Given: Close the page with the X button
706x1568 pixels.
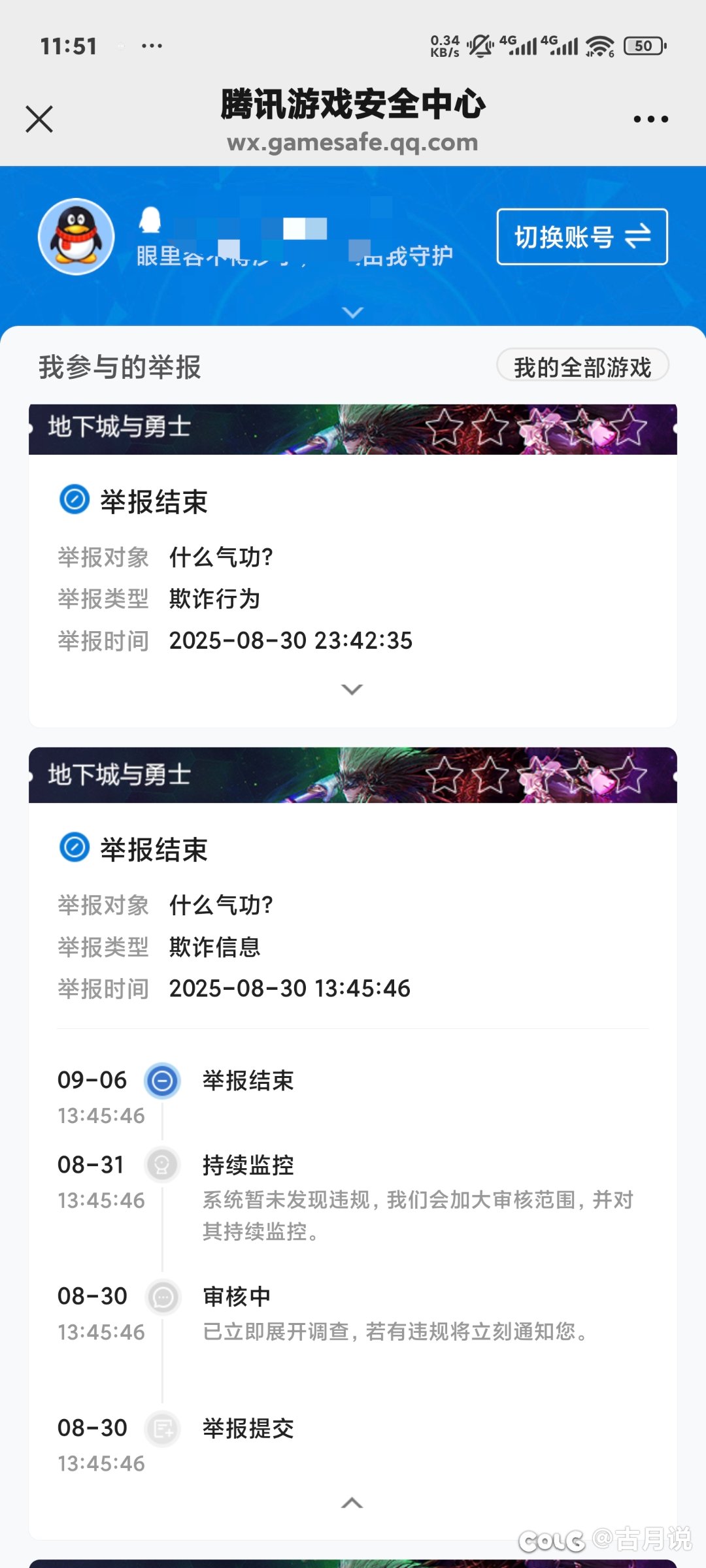Looking at the screenshot, I should tap(39, 119).
